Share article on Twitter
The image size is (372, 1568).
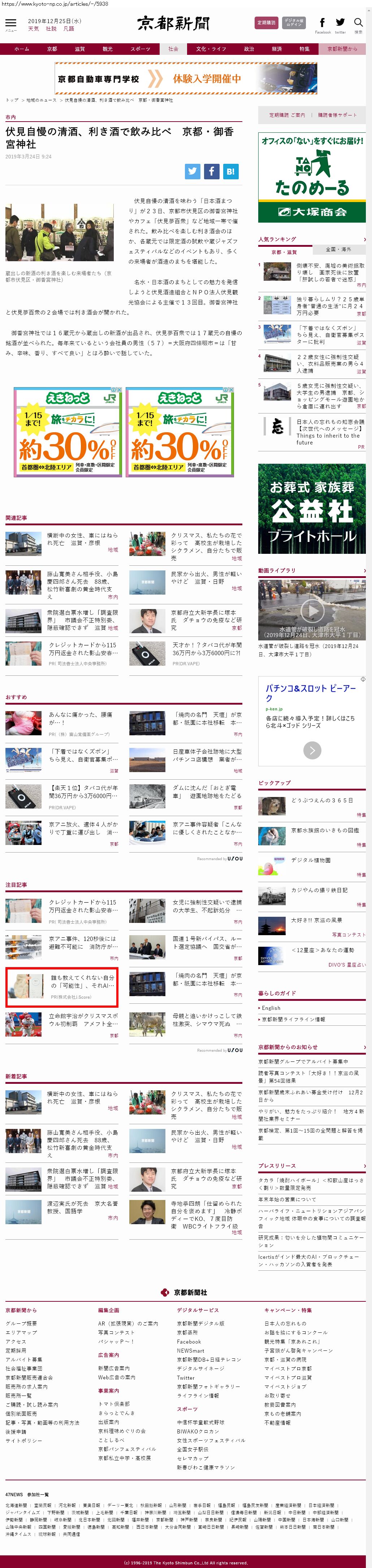pyautogui.click(x=193, y=171)
